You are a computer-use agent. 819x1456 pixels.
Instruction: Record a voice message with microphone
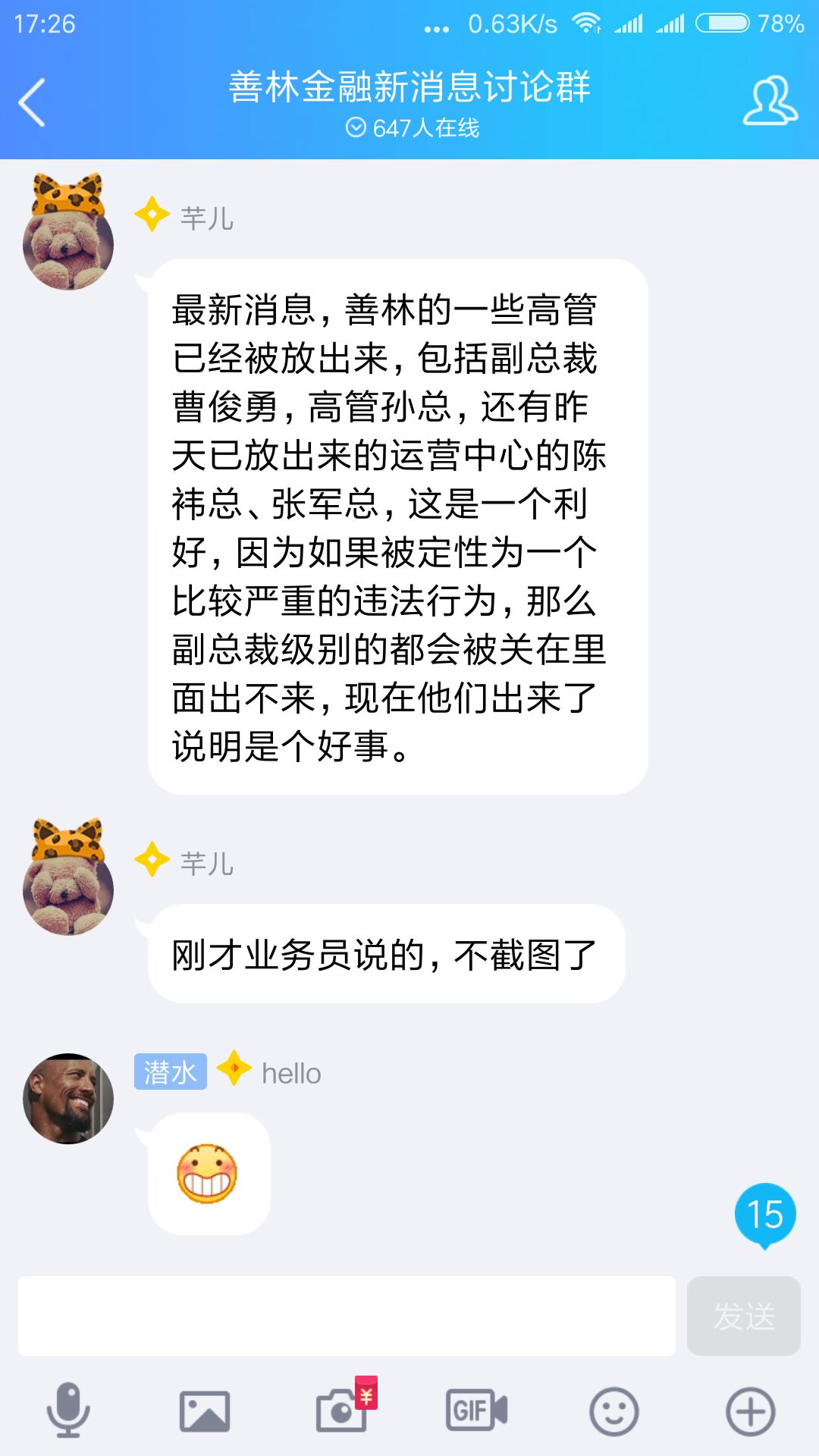(68, 1410)
